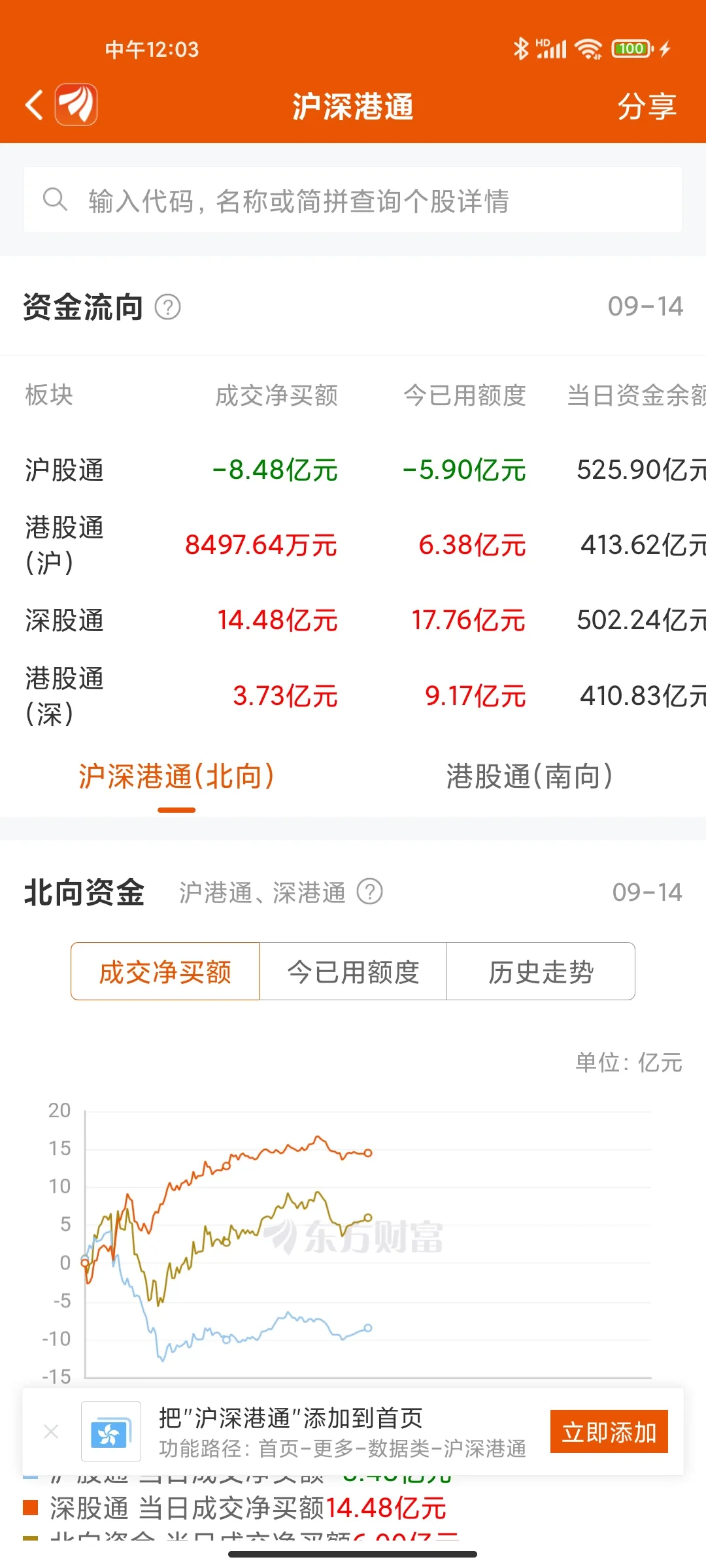Go back using the top-left arrow

coord(34,105)
